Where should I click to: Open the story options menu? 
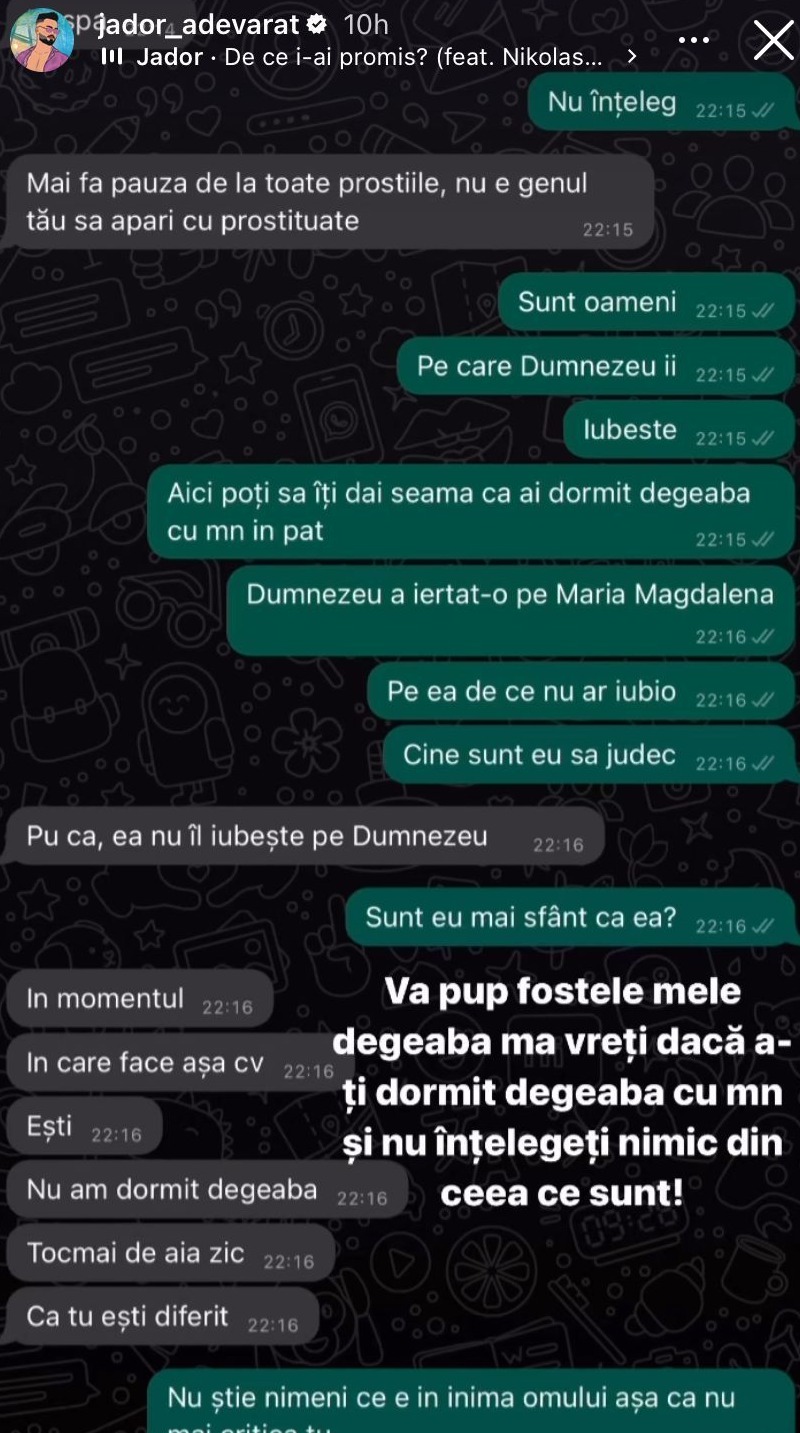click(x=693, y=41)
